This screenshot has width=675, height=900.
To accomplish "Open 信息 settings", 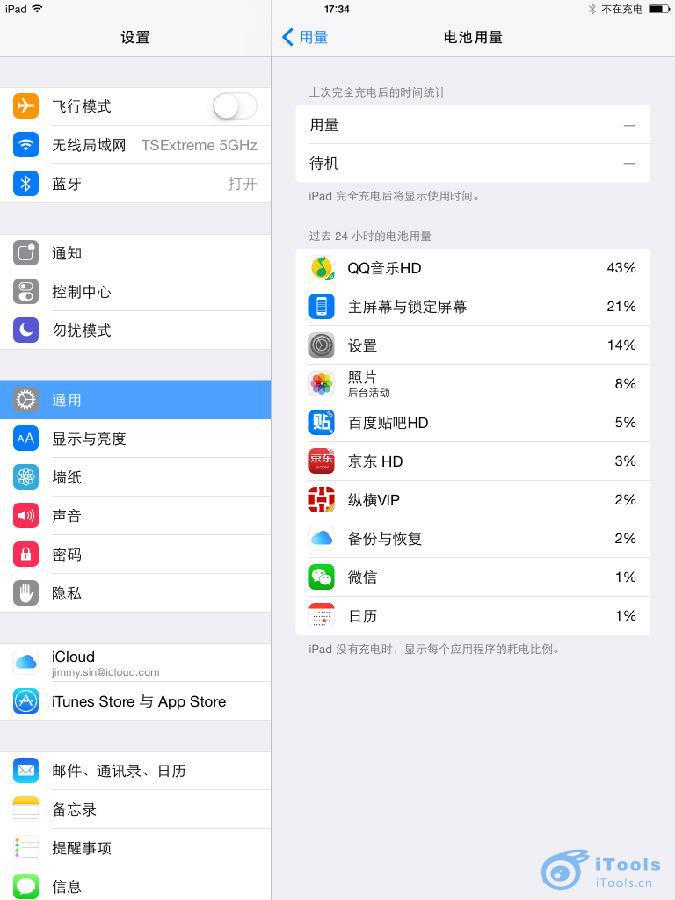I will pyautogui.click(x=135, y=885).
